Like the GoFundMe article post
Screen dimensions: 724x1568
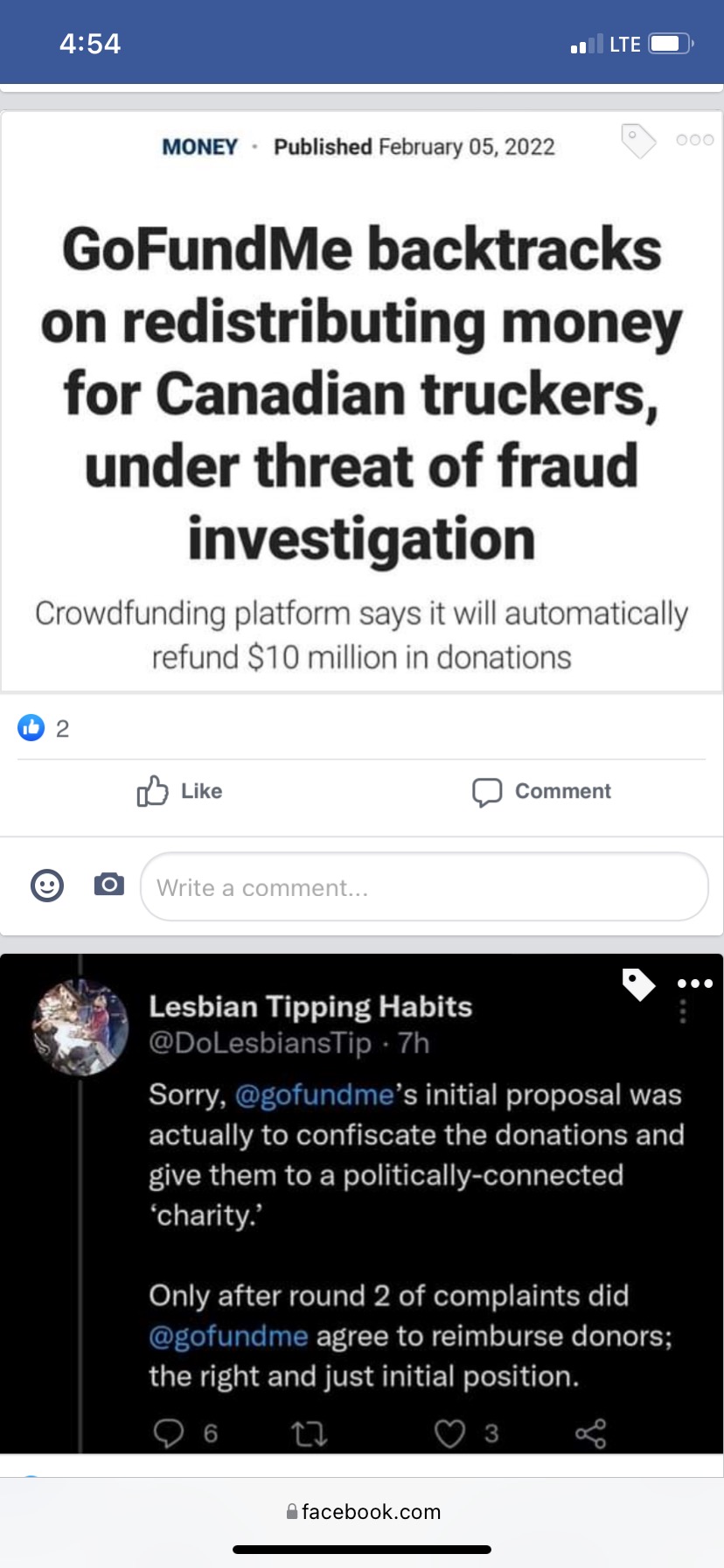pos(180,791)
